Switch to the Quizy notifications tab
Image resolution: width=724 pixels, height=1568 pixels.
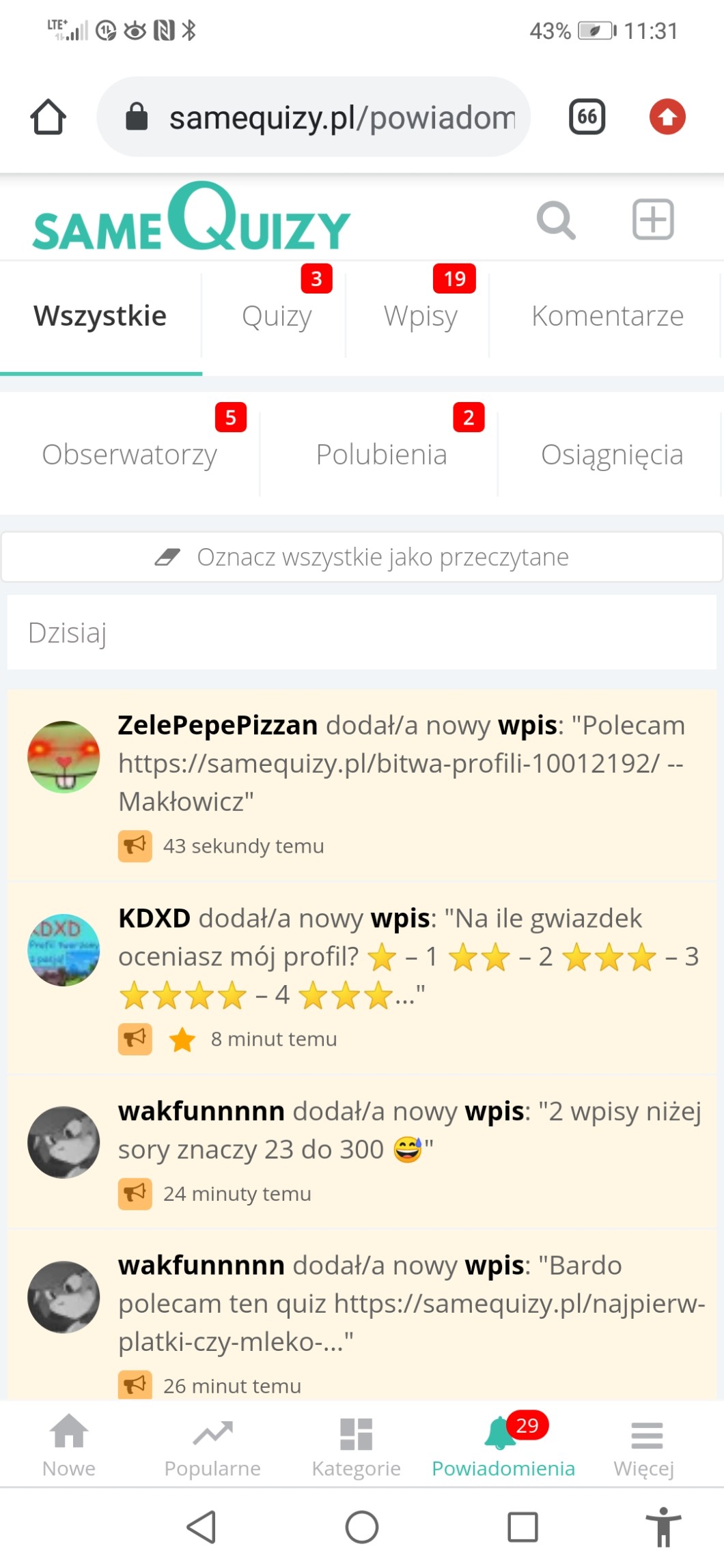277,316
